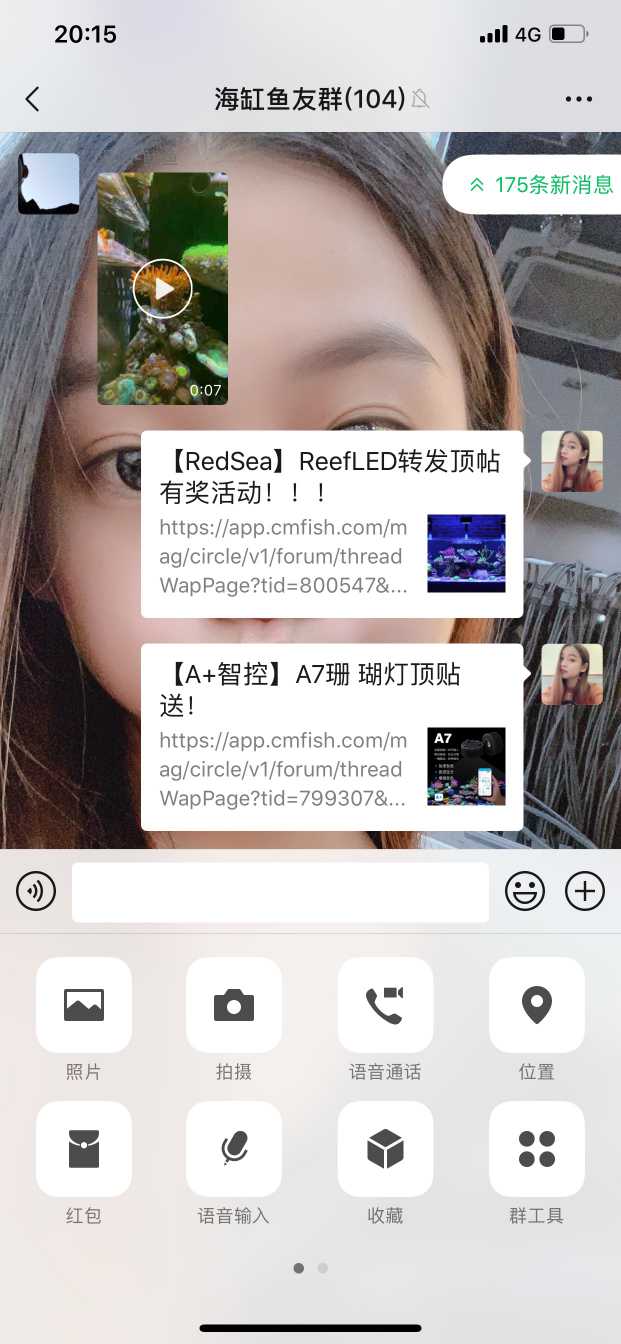Switch to the second panel page dot
The height and width of the screenshot is (1344, 621).
(322, 1268)
